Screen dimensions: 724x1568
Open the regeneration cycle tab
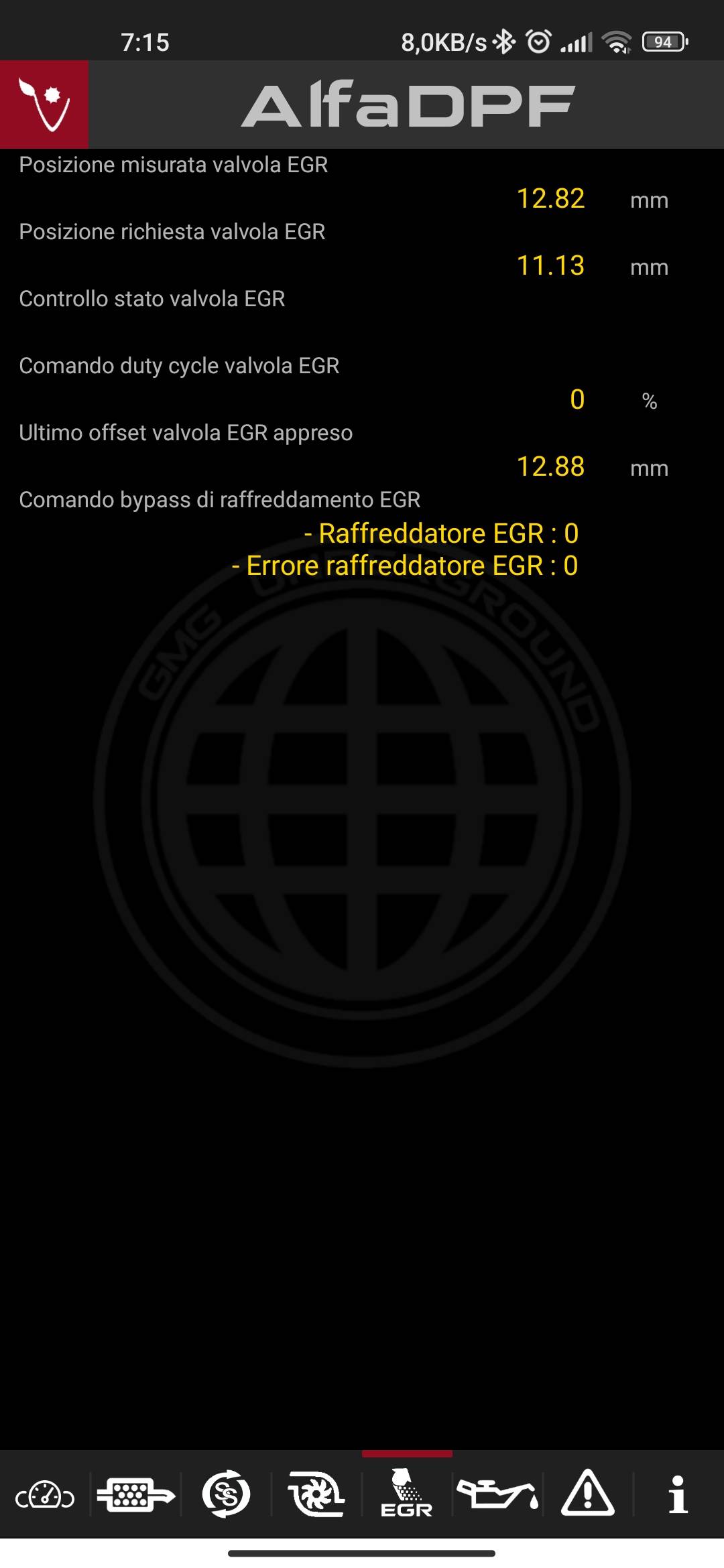(226, 1494)
